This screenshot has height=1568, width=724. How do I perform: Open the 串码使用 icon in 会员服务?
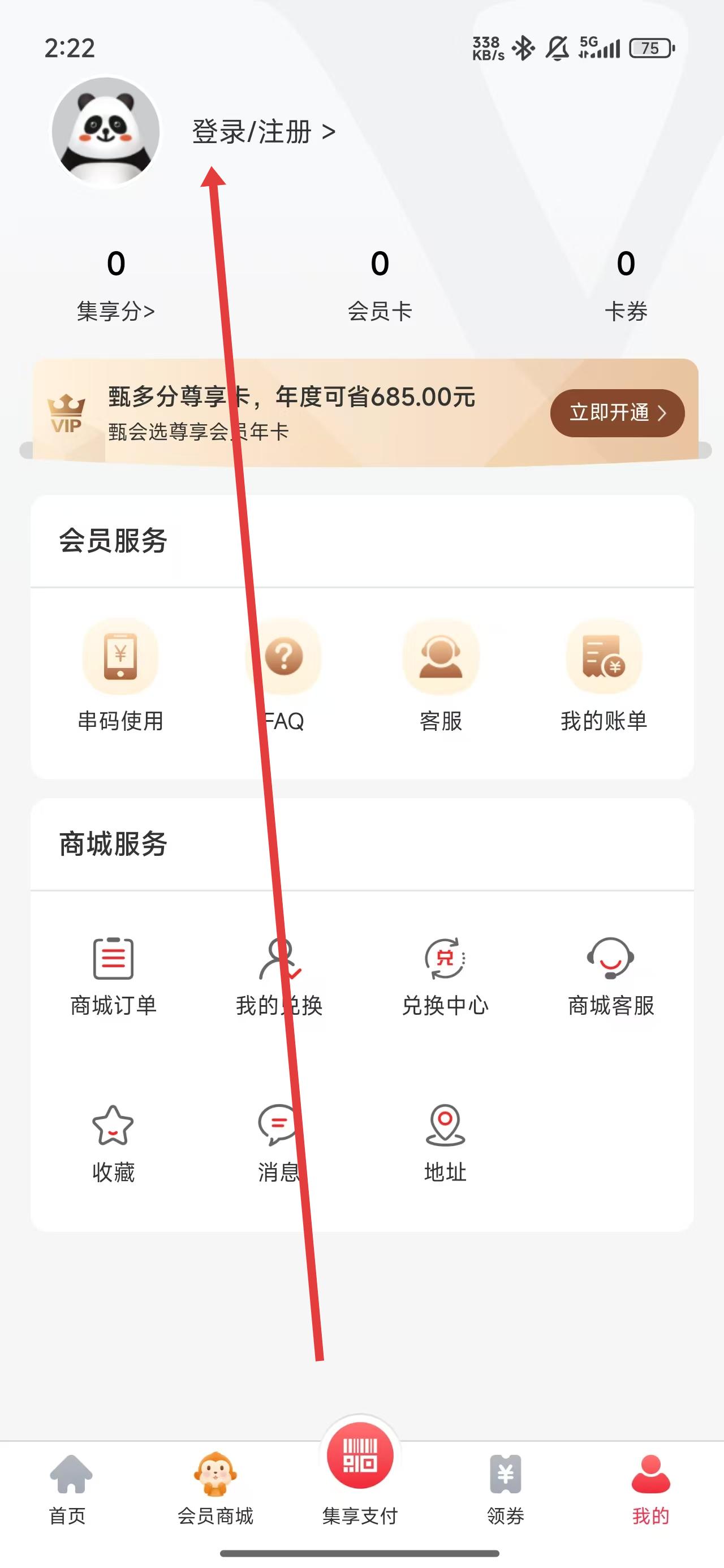coord(120,657)
